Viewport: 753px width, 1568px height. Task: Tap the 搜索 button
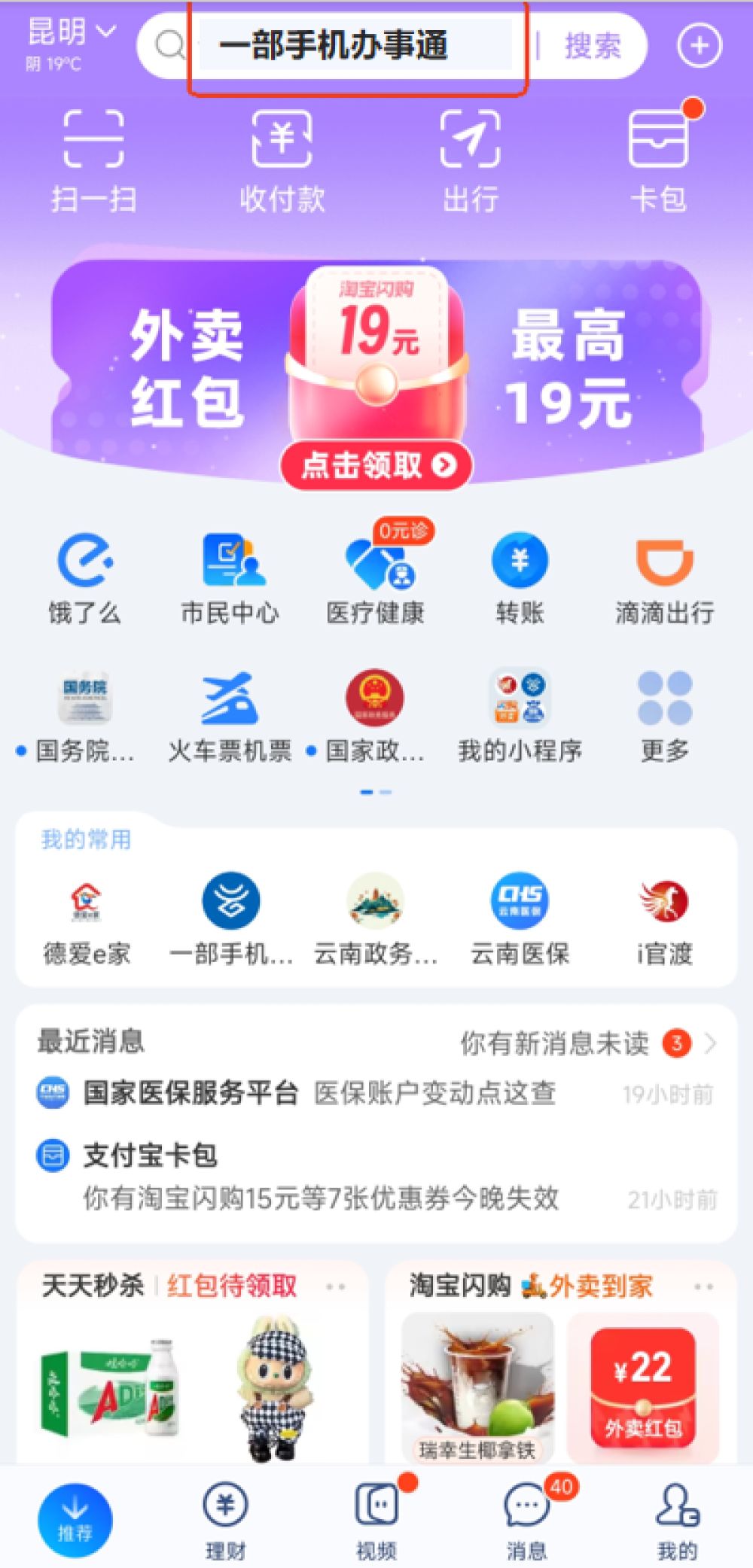pyautogui.click(x=593, y=47)
